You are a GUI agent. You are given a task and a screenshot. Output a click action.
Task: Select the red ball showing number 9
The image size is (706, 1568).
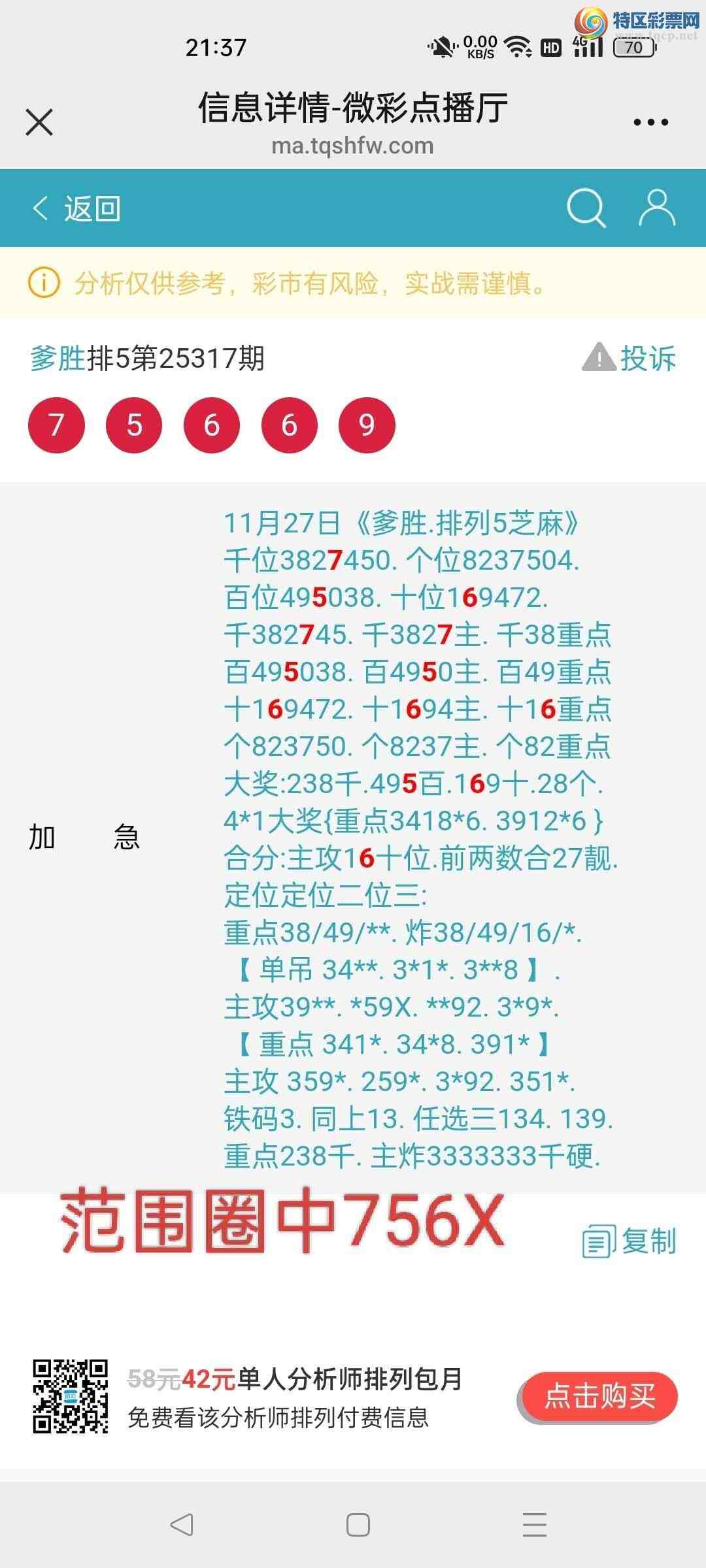(365, 425)
